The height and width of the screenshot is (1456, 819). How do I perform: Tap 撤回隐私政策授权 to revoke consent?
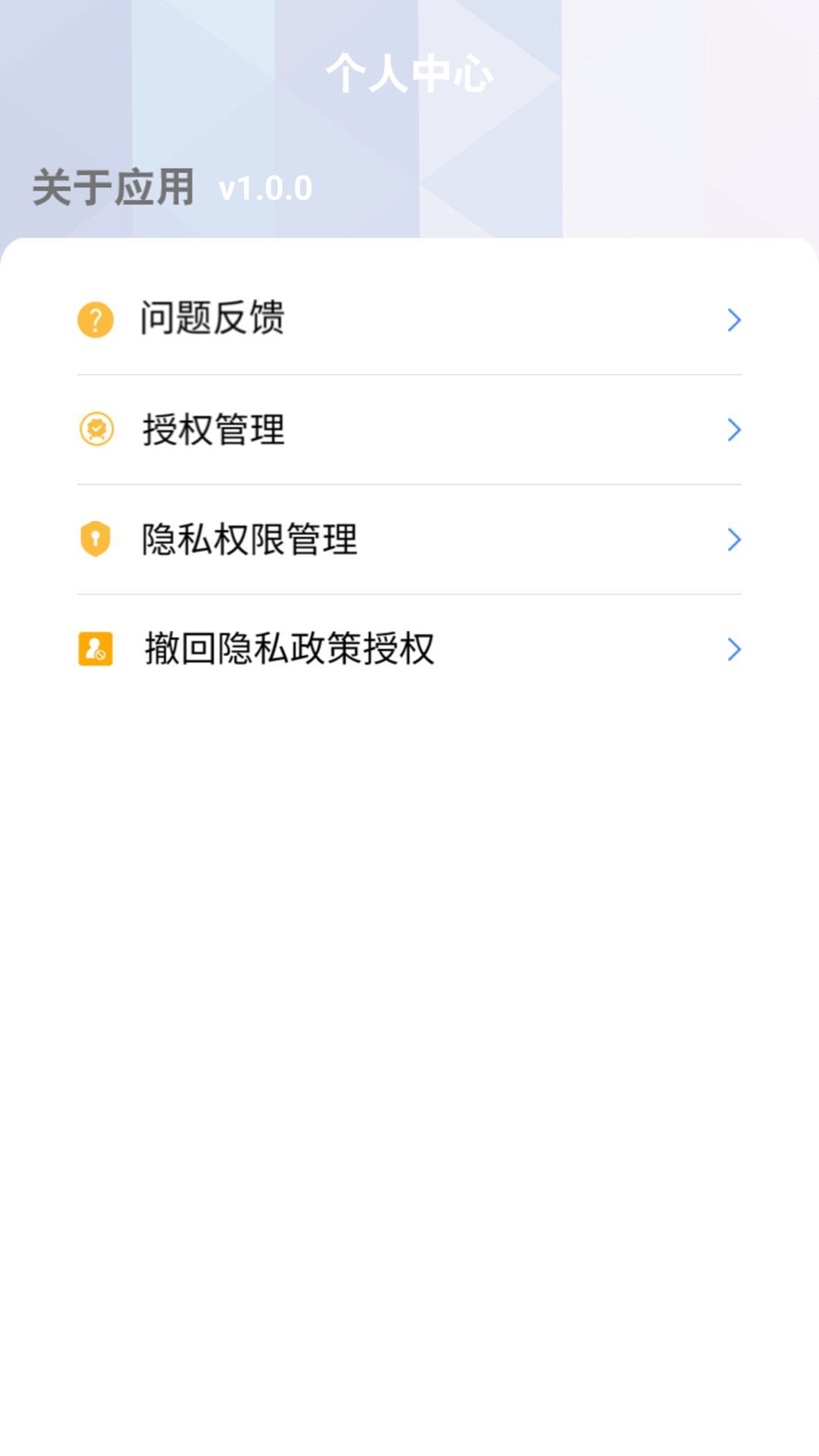[288, 650]
